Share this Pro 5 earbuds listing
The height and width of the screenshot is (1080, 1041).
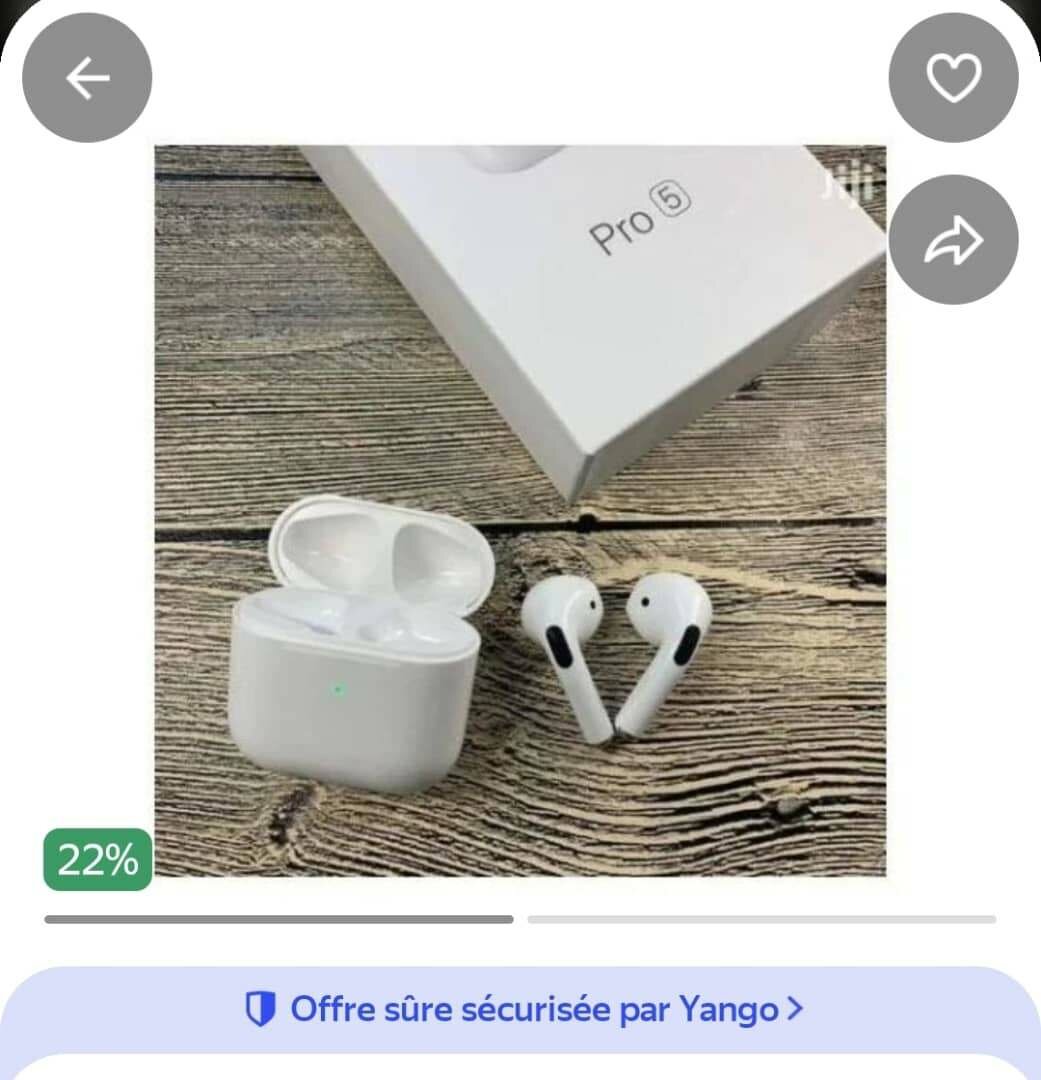(x=953, y=240)
